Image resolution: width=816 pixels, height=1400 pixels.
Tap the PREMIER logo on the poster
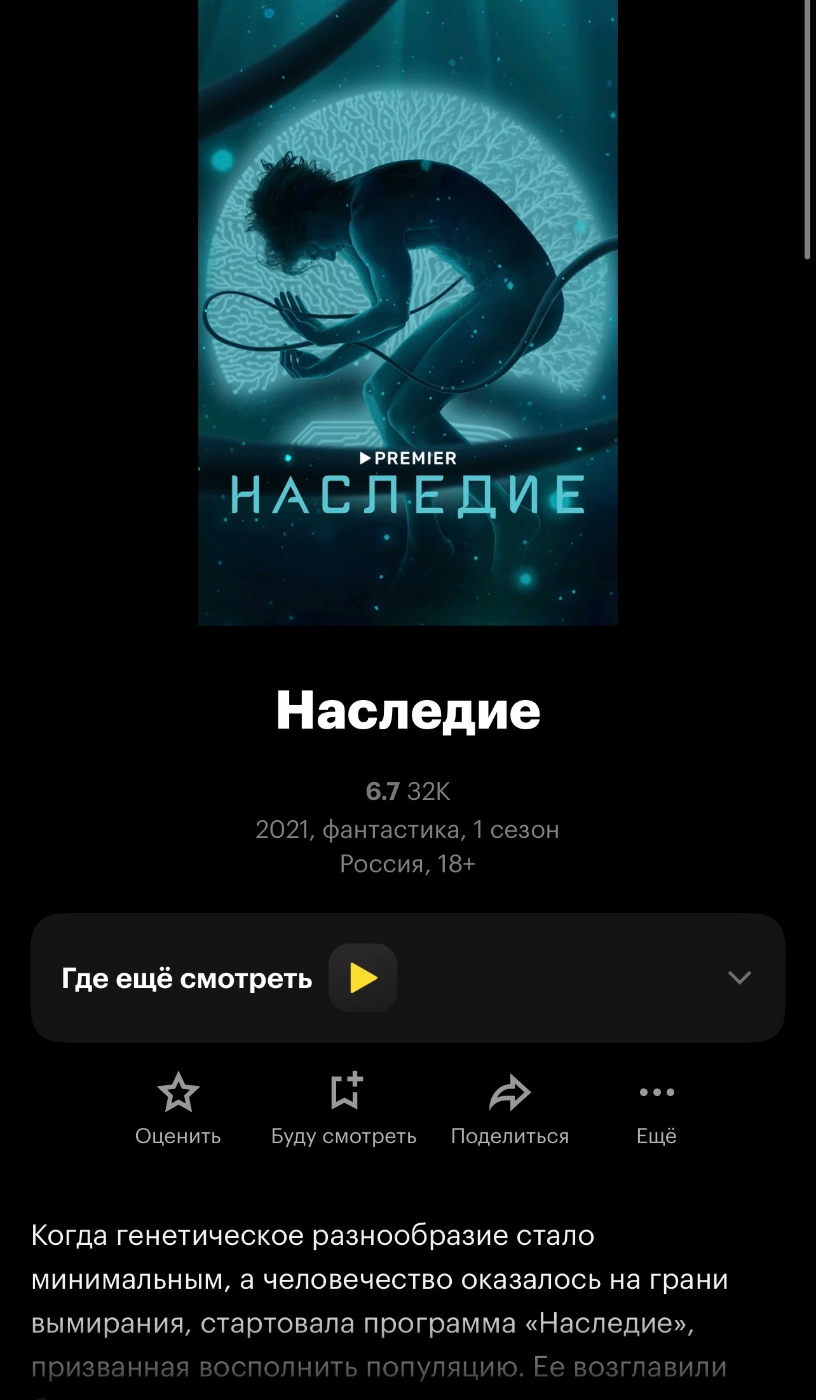pyautogui.click(x=407, y=458)
